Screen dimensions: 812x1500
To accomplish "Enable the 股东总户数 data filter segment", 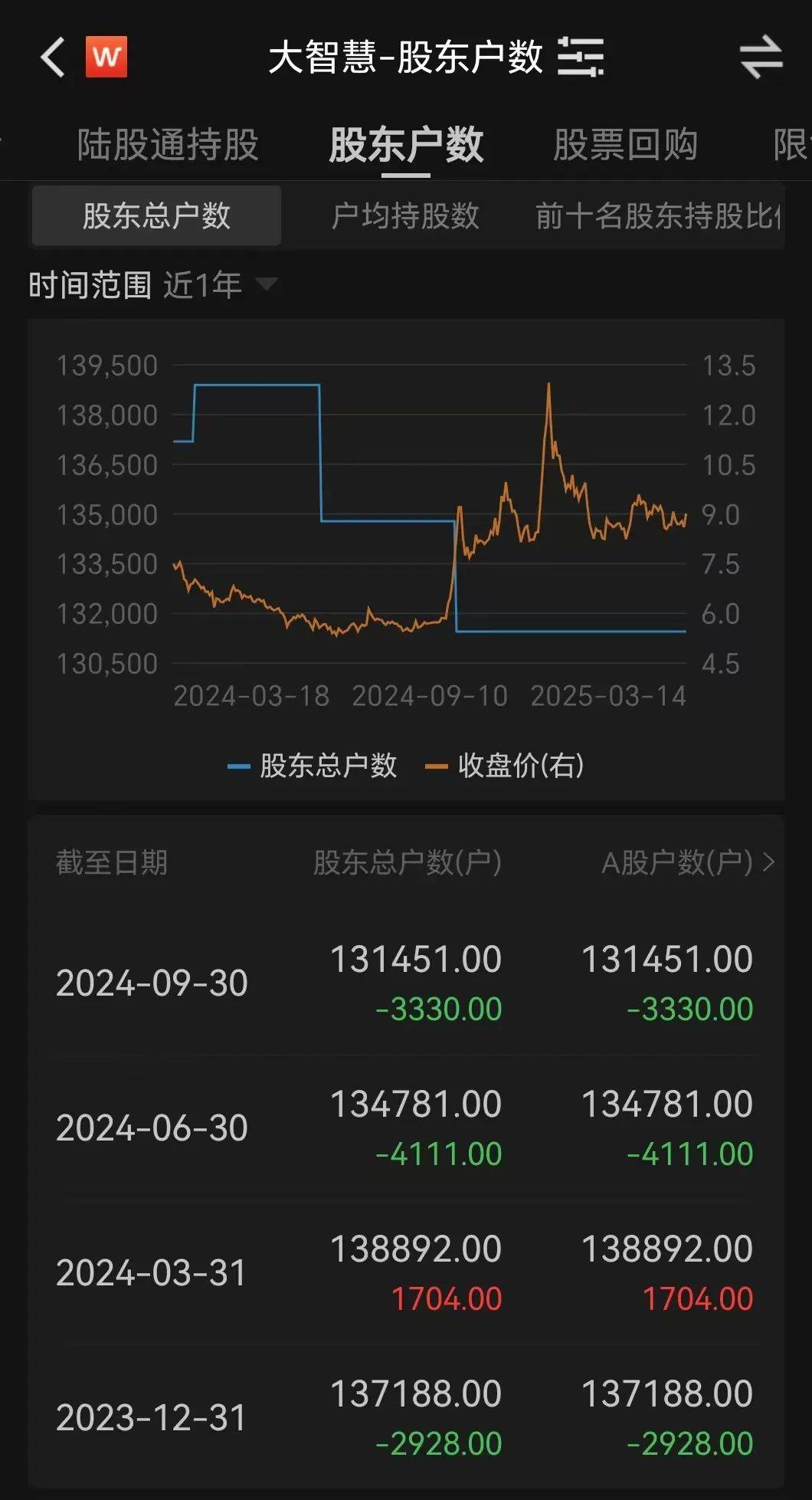I will click(x=155, y=215).
